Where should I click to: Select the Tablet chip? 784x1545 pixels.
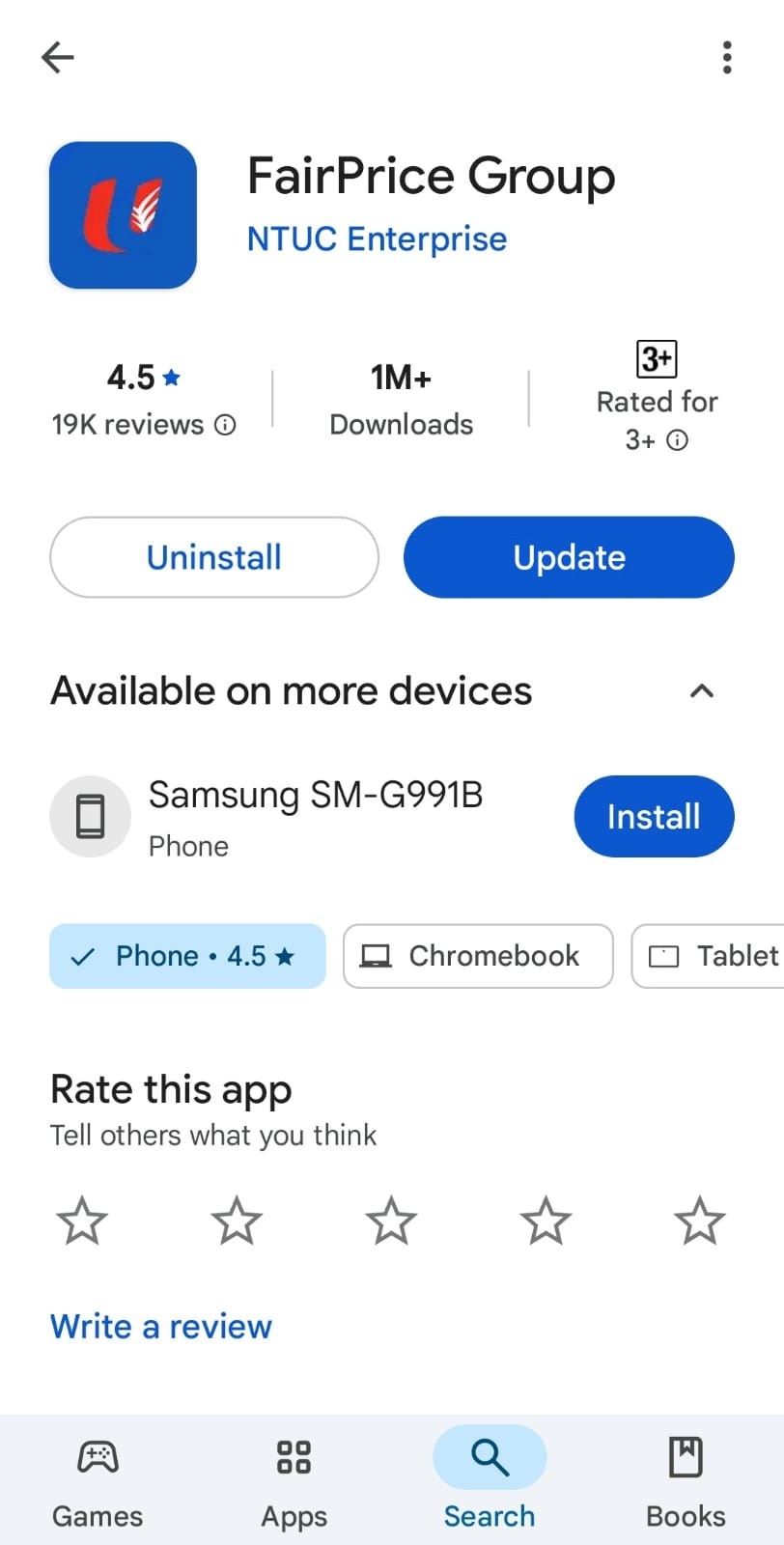tap(708, 956)
